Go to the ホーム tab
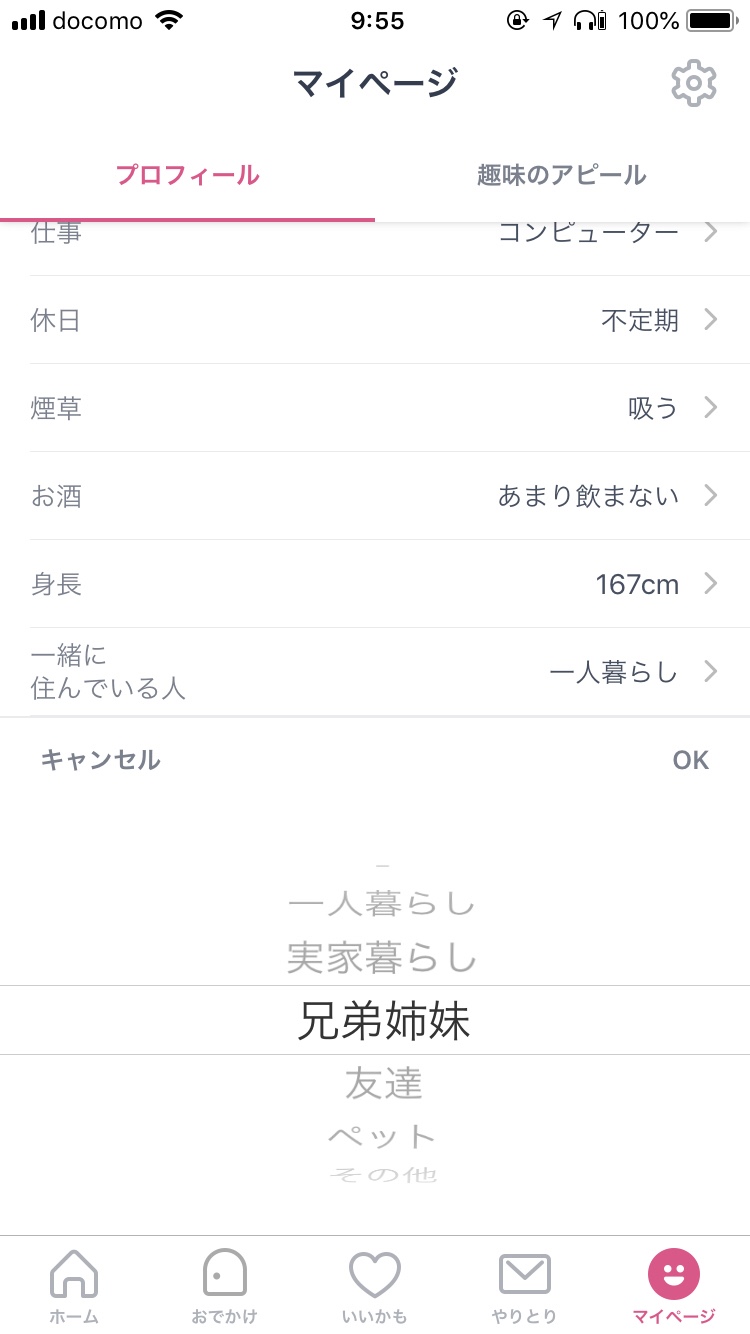The height and width of the screenshot is (1334, 750). [x=74, y=1284]
